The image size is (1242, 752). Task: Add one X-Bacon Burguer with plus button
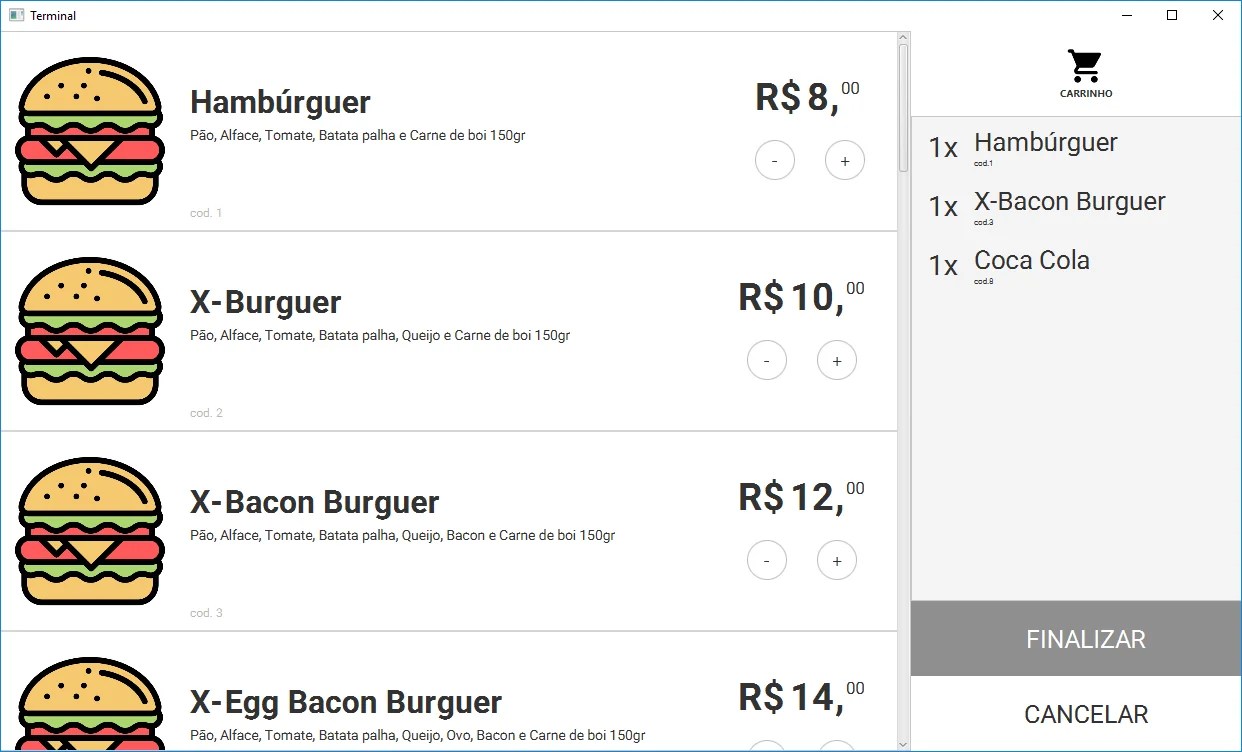click(x=836, y=560)
